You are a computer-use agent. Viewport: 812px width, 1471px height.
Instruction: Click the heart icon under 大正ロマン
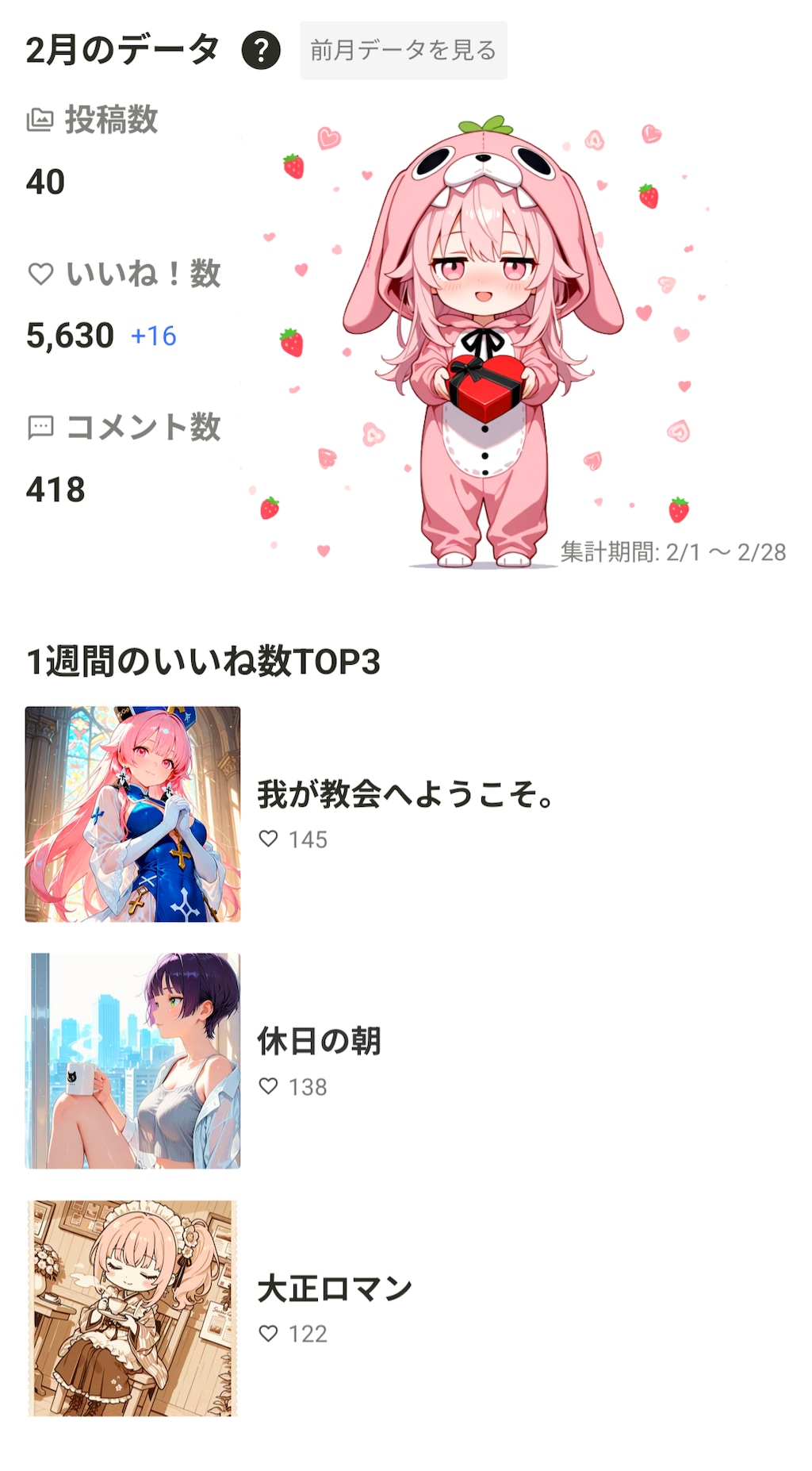[x=270, y=1333]
